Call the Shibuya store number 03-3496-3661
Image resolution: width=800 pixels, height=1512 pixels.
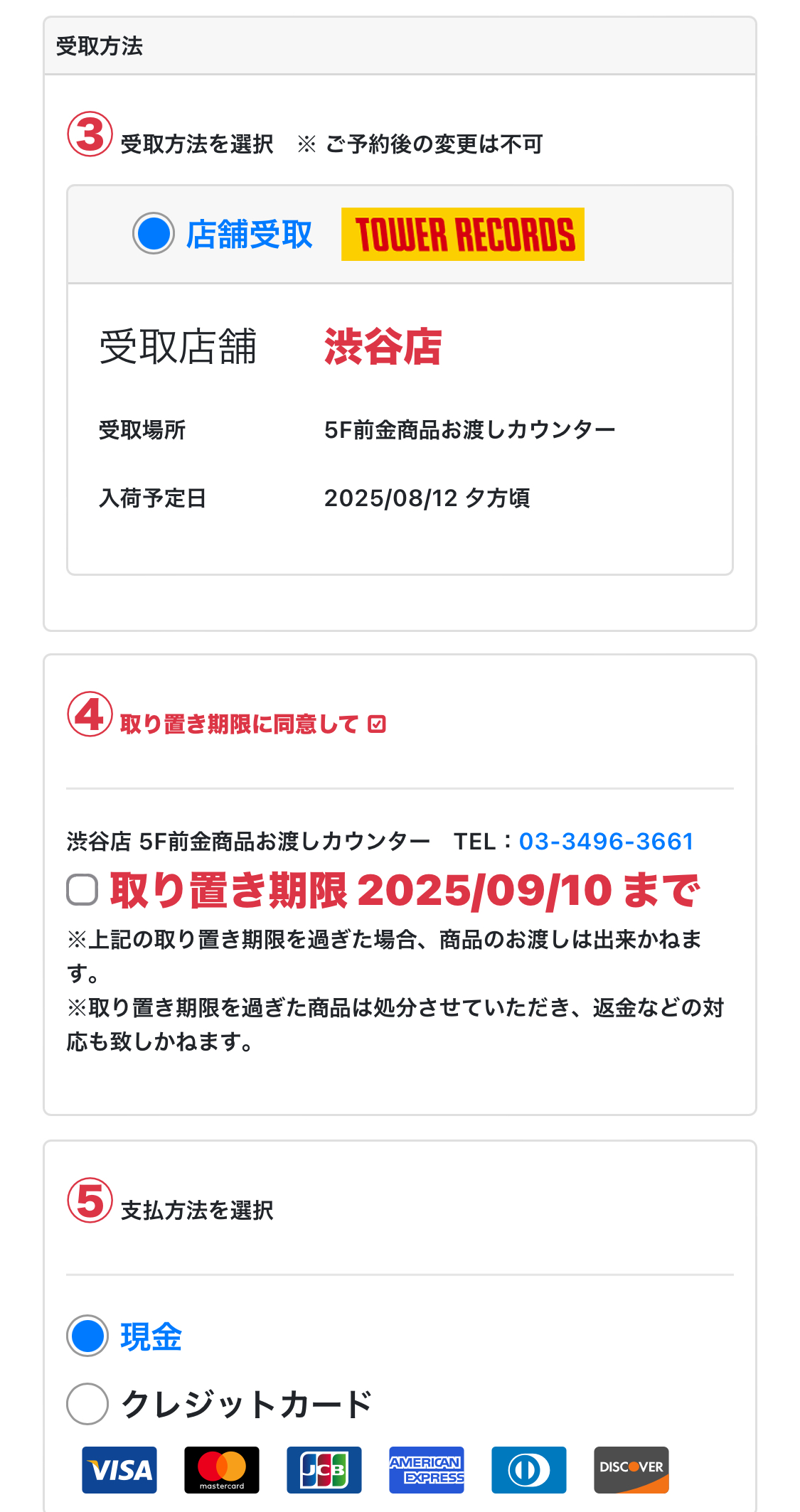[x=606, y=842]
